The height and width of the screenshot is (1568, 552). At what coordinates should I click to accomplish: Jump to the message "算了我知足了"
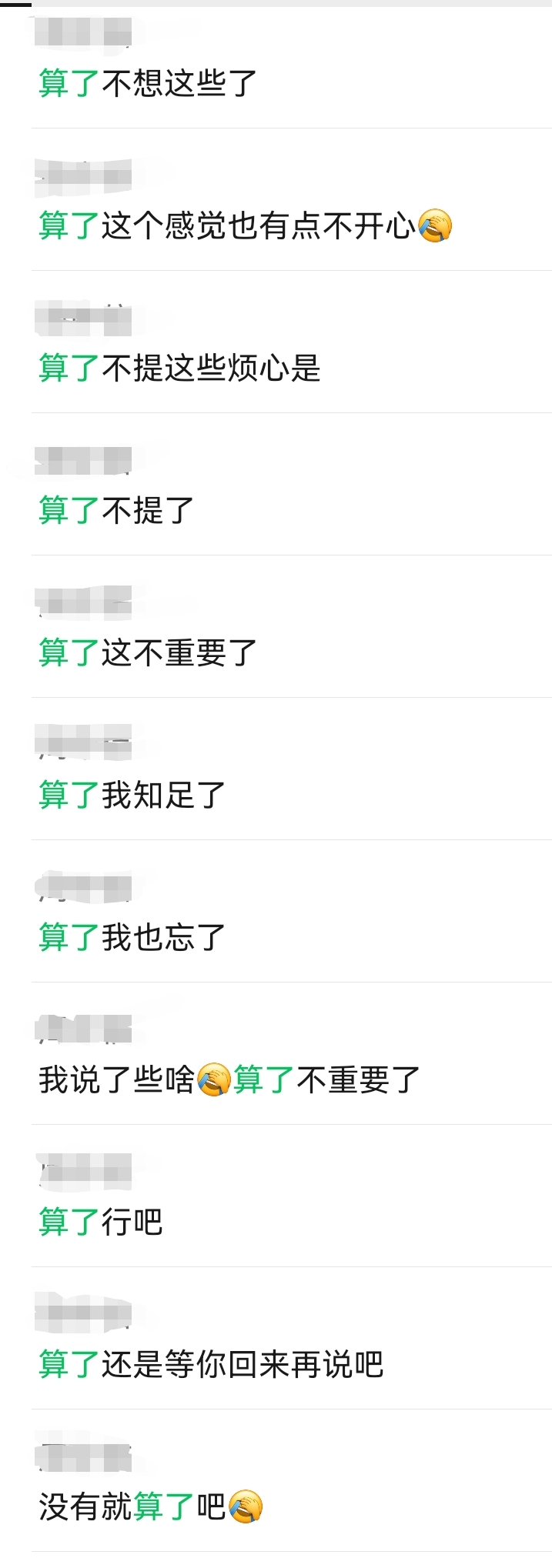[132, 795]
